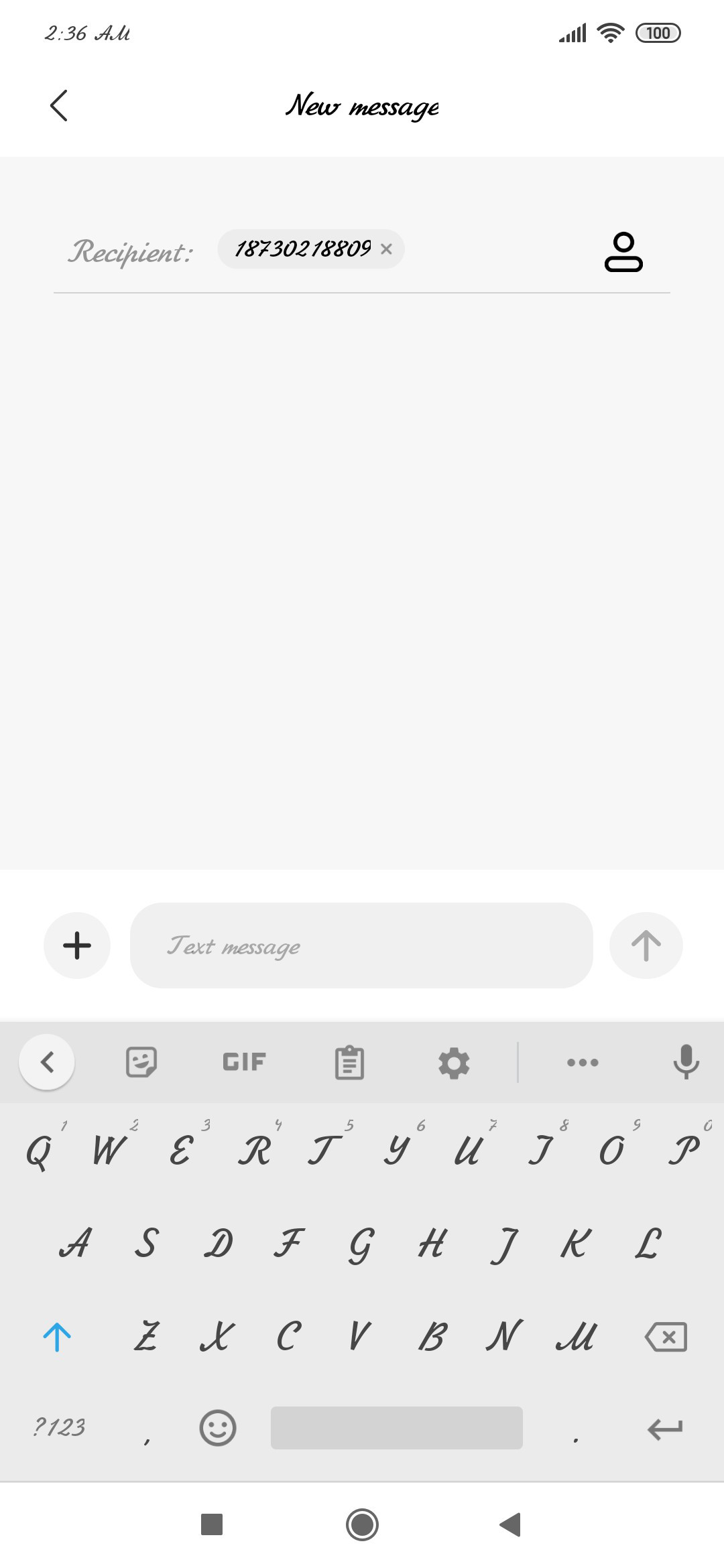The height and width of the screenshot is (1568, 724).
Task: Tap the system home button
Action: tap(362, 1524)
